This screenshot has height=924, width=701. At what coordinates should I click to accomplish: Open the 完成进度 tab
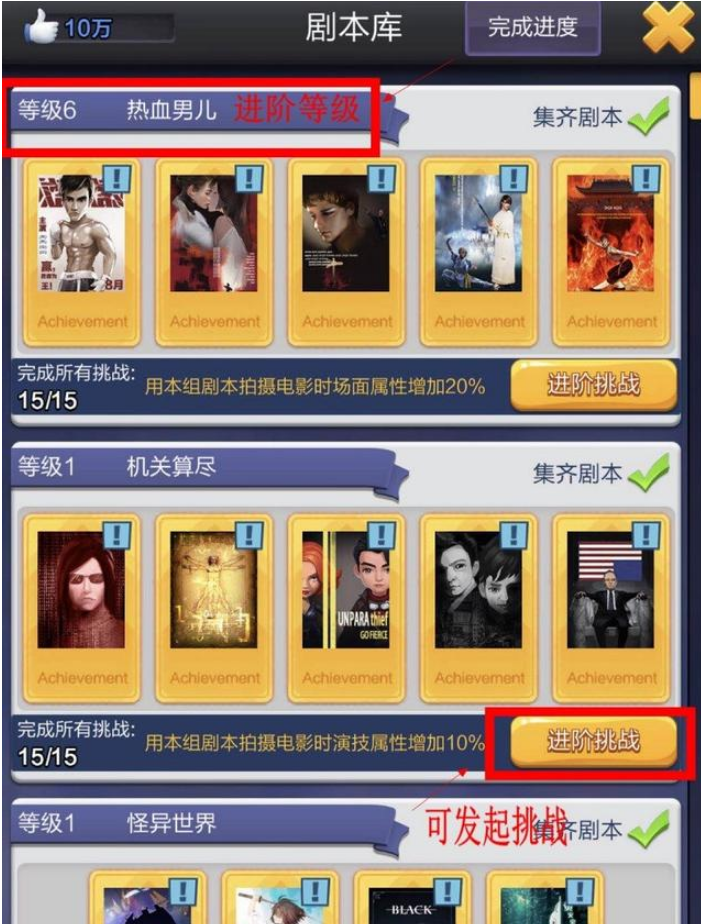click(x=531, y=28)
